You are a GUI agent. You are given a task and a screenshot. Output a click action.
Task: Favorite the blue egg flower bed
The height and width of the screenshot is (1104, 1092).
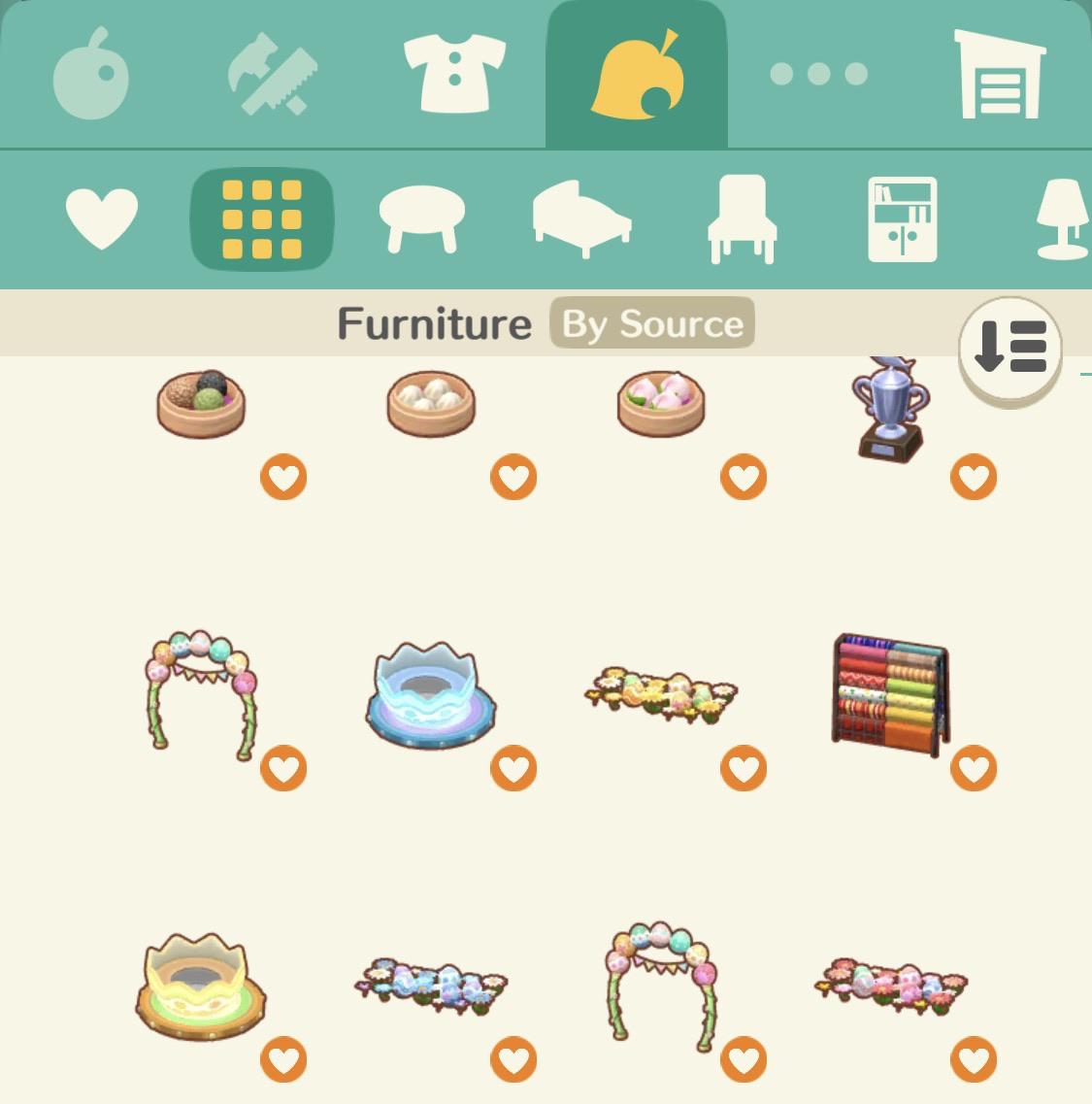513,1059
